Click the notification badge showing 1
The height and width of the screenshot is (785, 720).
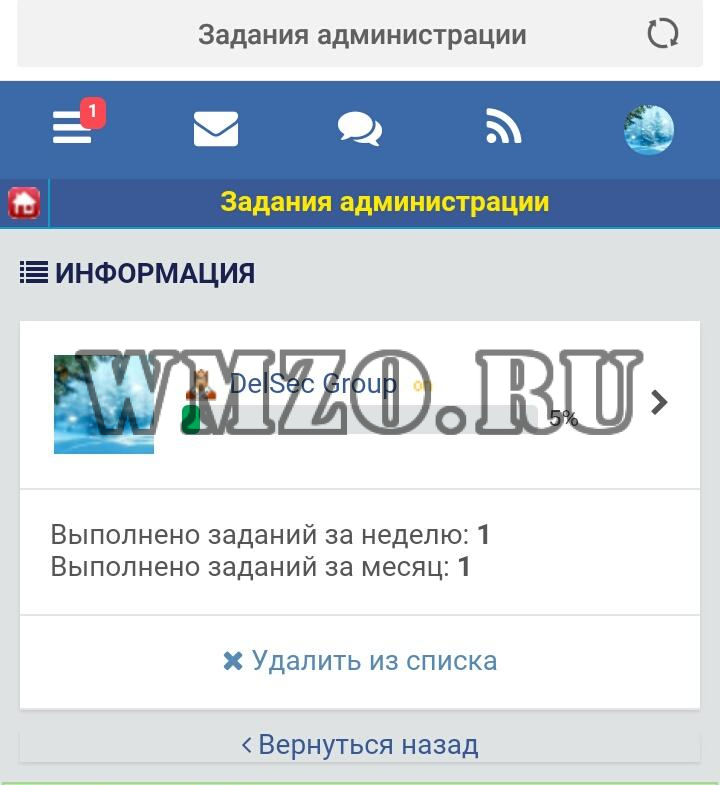pyautogui.click(x=93, y=110)
